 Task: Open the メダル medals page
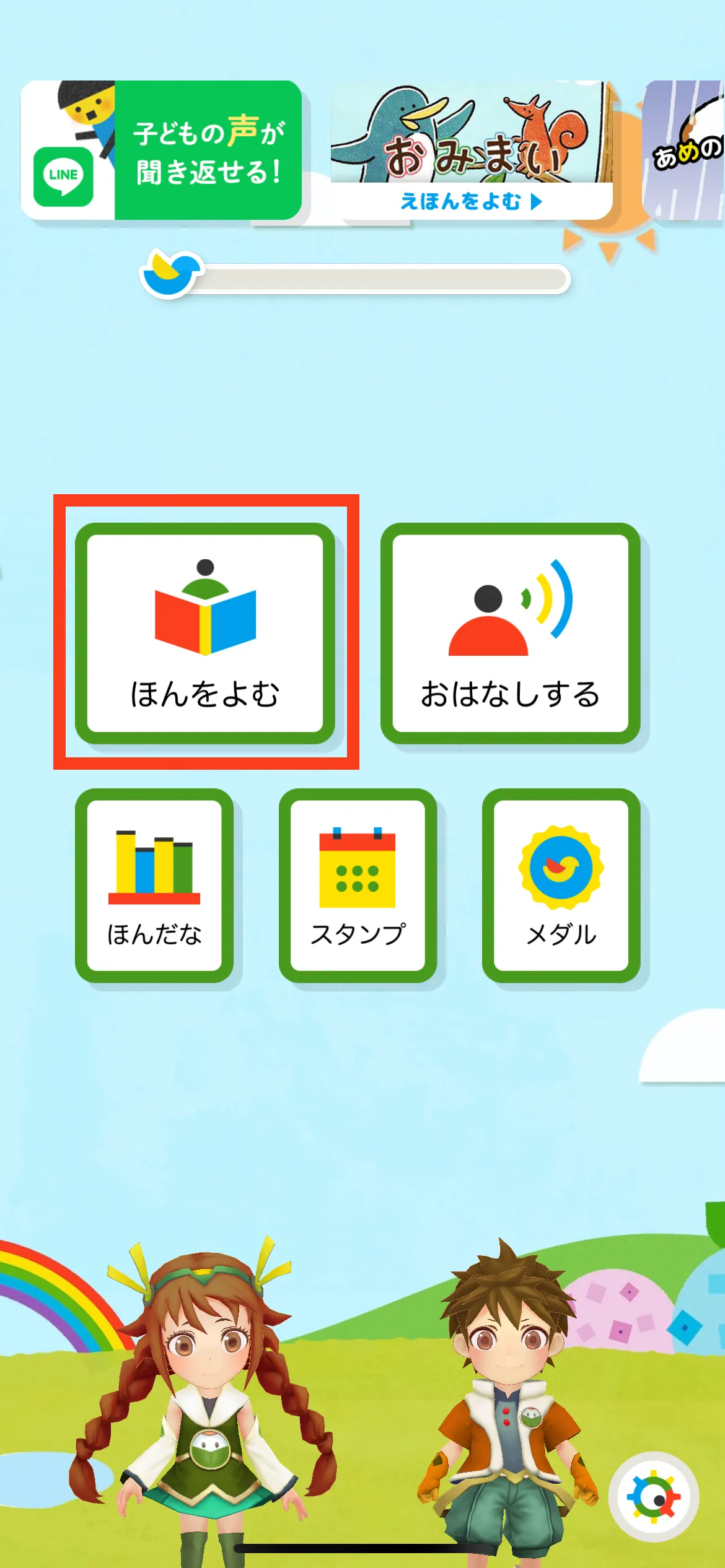click(561, 885)
